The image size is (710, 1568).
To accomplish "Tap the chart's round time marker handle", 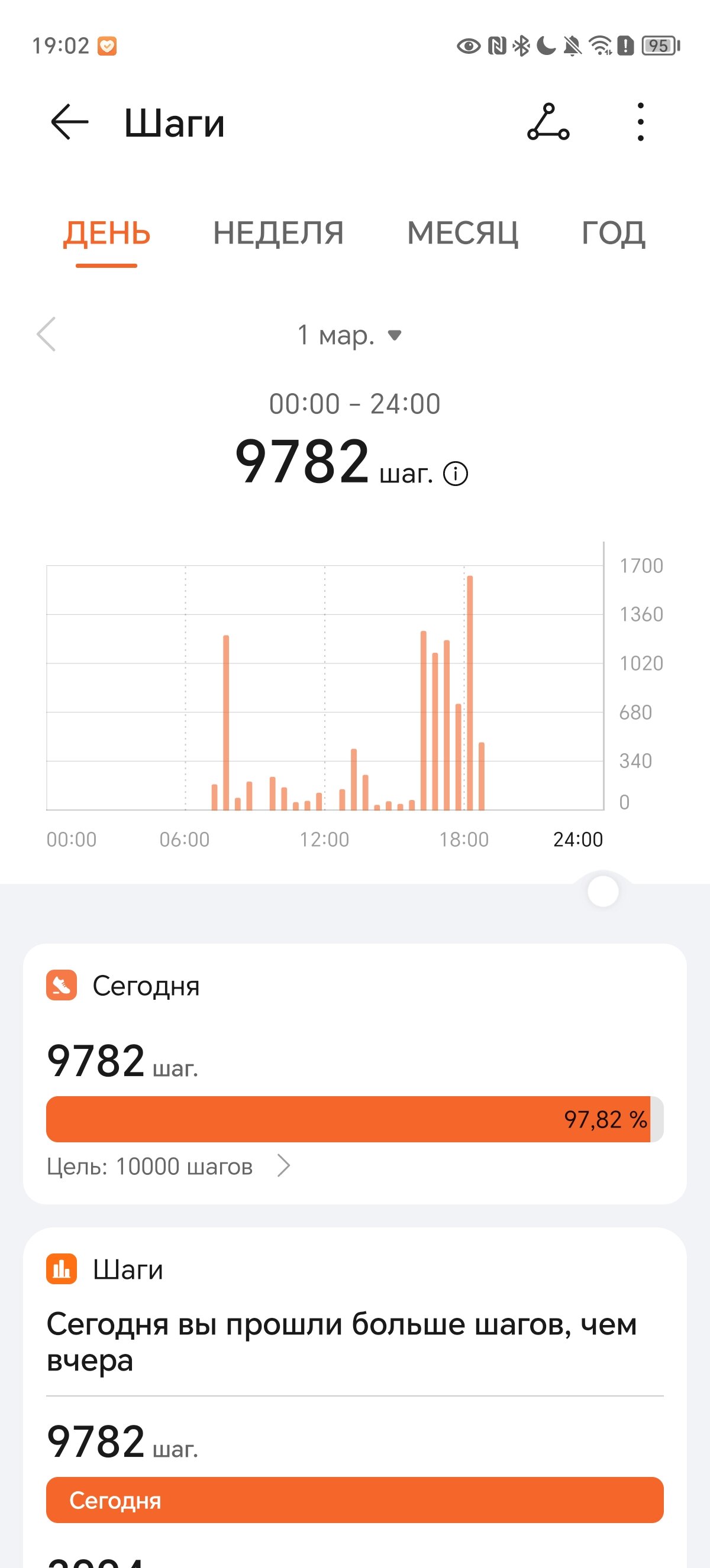I will 603,891.
